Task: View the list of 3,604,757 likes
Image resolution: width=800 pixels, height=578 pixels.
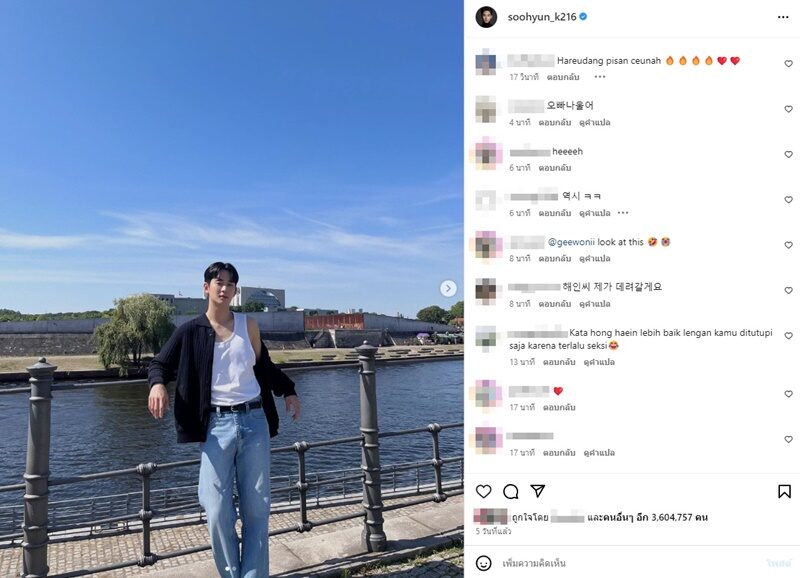Action: tap(674, 517)
